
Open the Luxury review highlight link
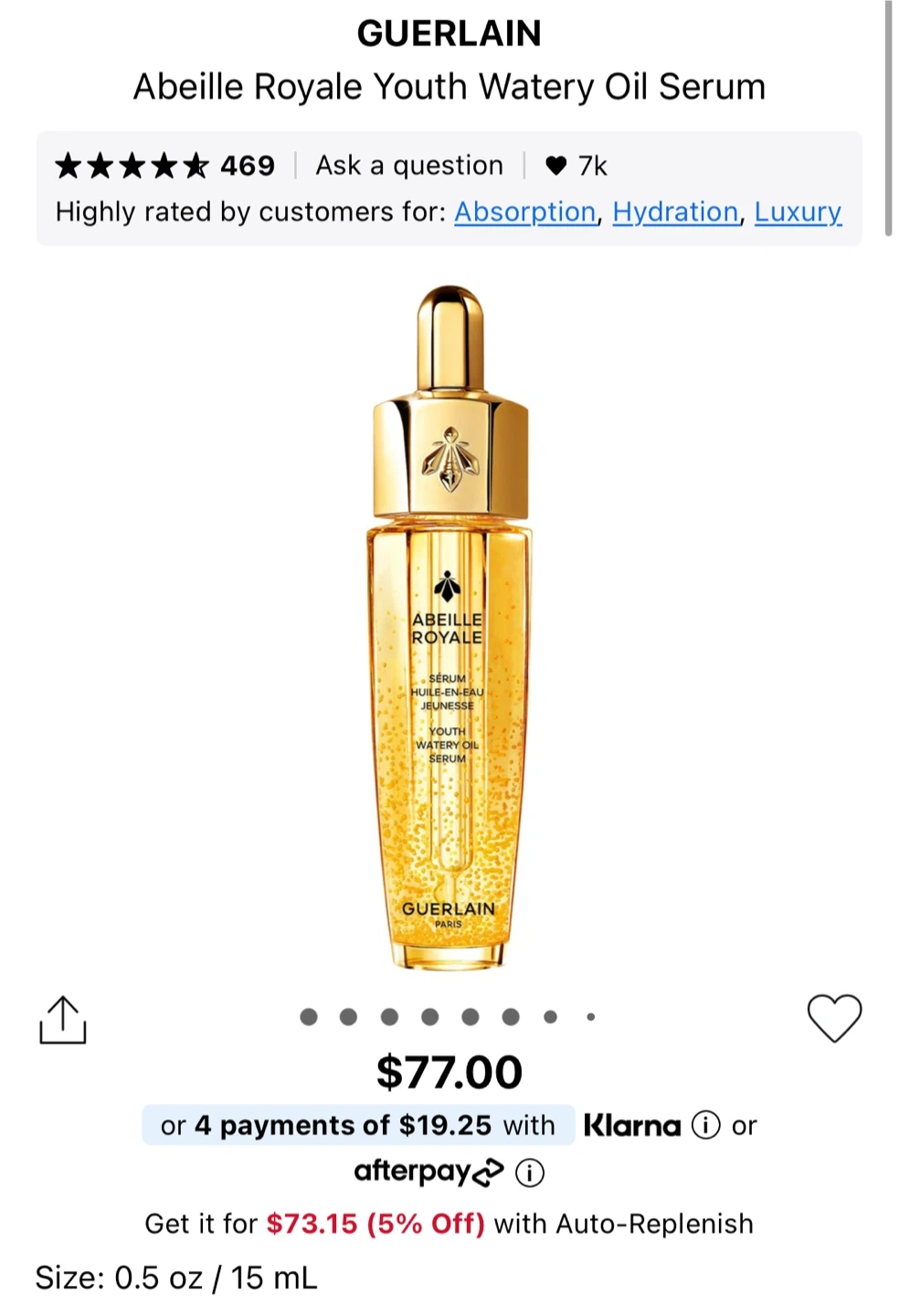[x=798, y=212]
